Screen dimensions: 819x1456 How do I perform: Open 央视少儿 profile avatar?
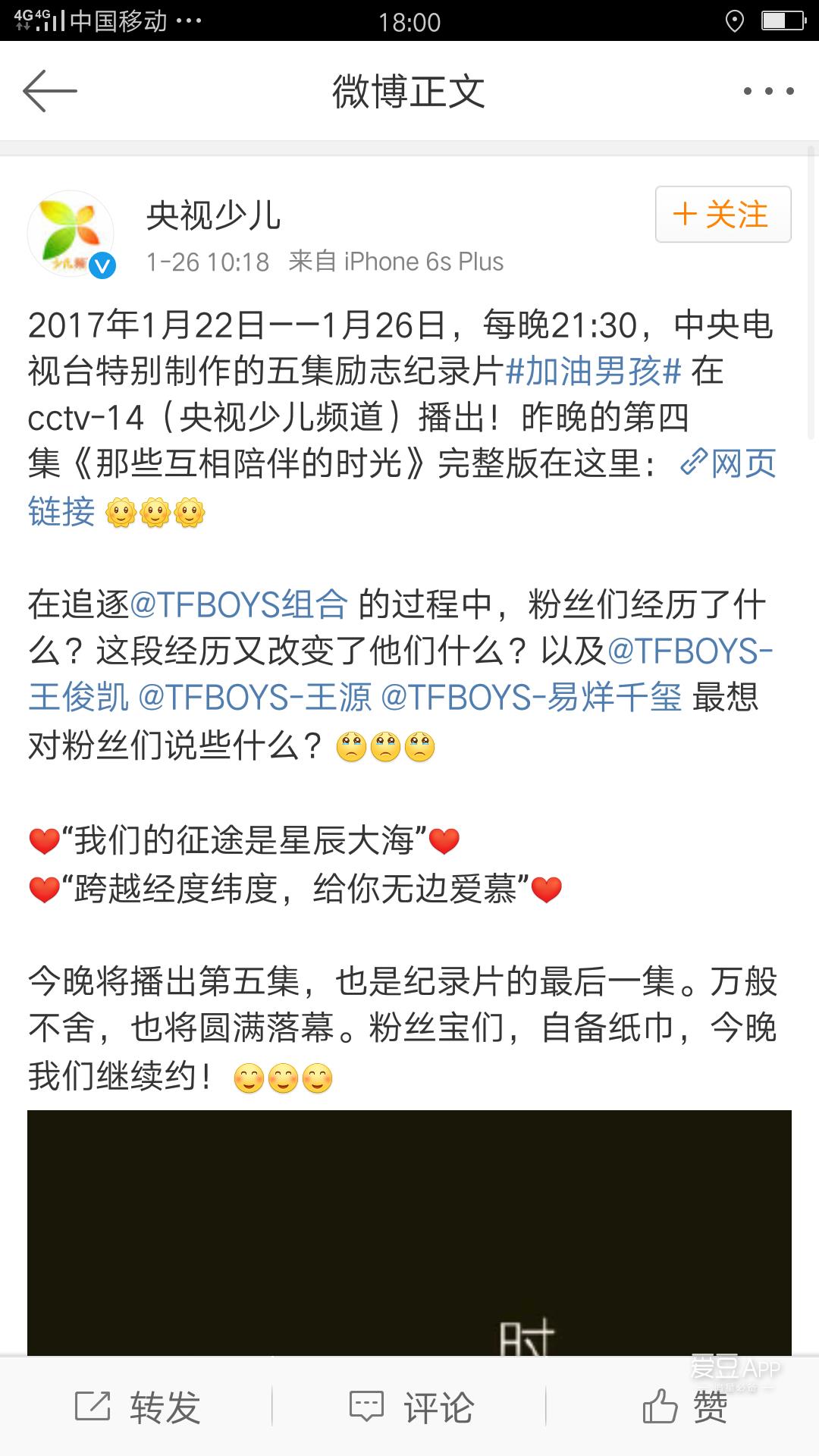point(71,234)
